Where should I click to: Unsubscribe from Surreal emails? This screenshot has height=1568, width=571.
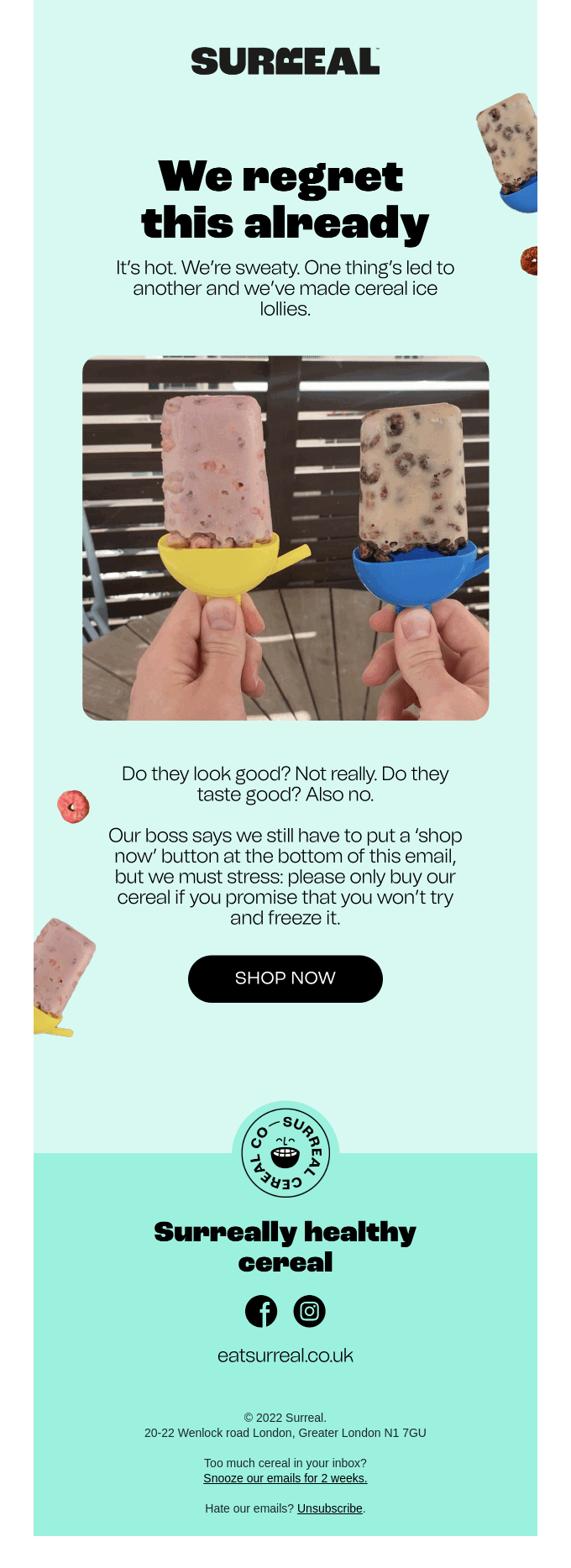[x=330, y=1508]
